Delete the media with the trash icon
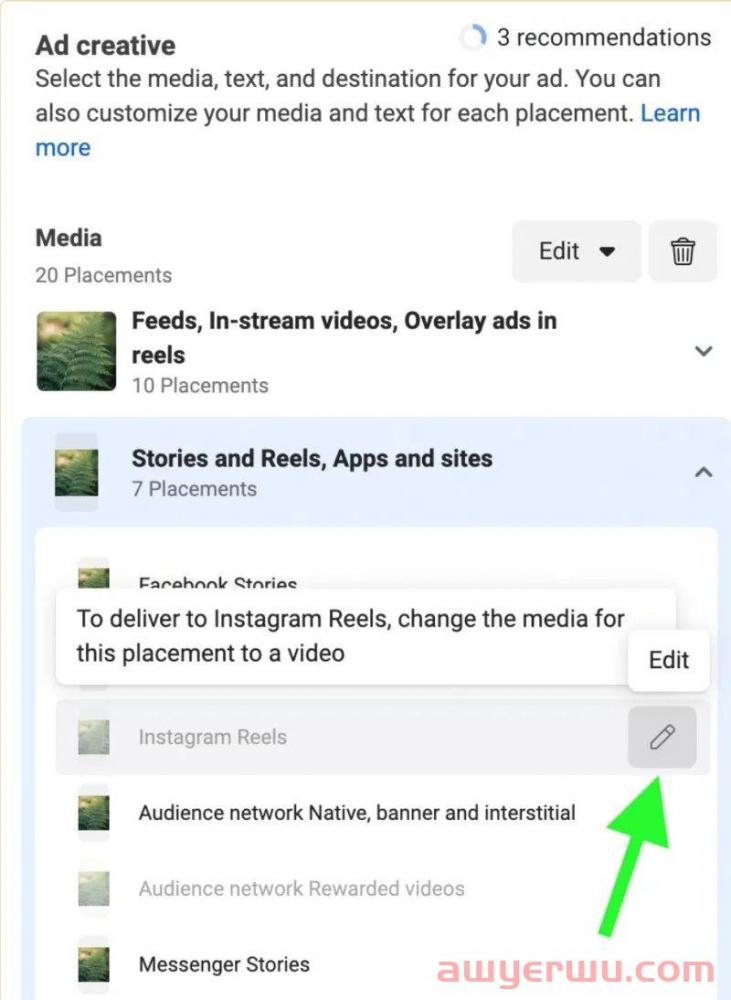Viewport: 731px width, 1000px height. (x=683, y=251)
